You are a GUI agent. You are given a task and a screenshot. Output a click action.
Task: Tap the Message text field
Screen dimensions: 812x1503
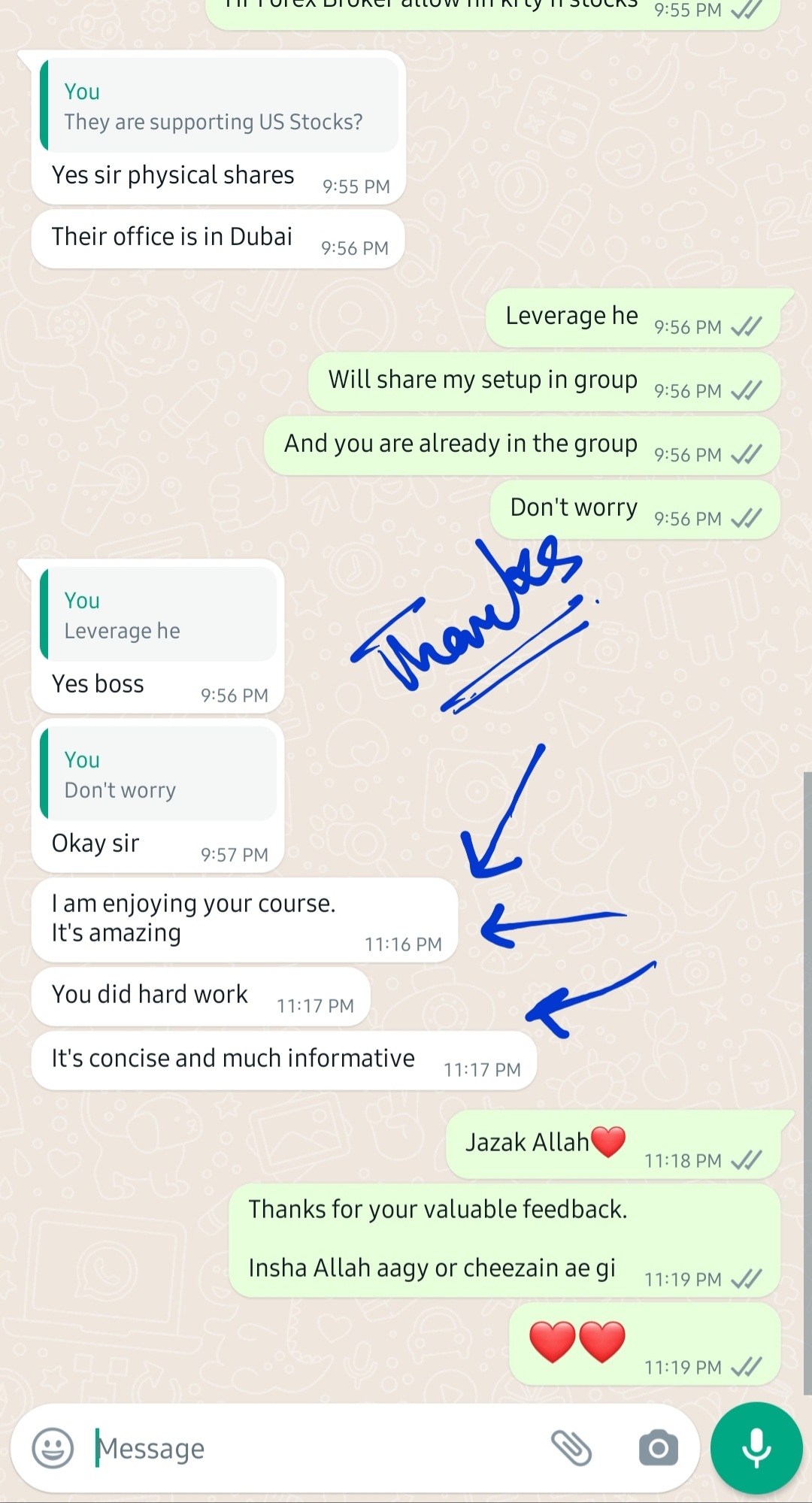[316, 1448]
